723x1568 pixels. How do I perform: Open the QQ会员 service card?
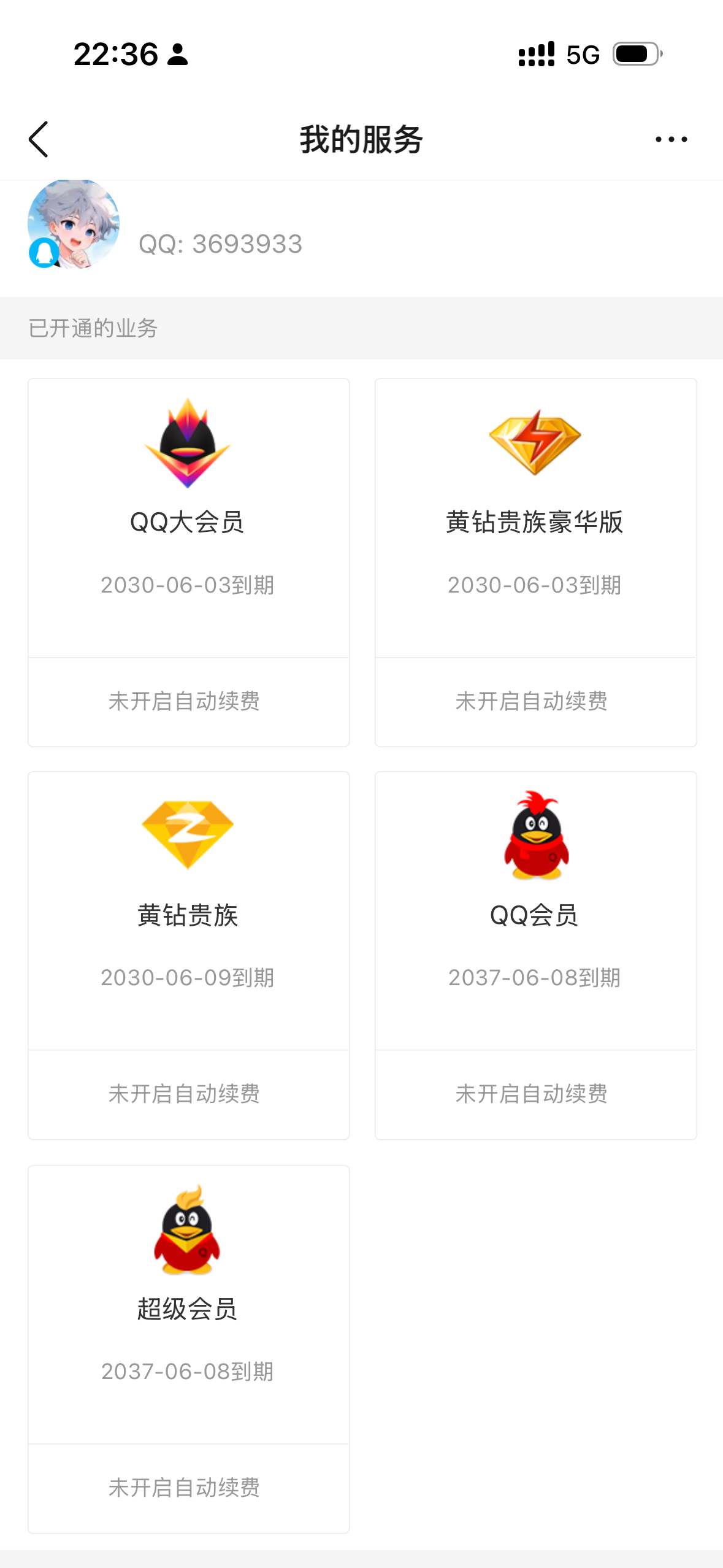[535, 910]
